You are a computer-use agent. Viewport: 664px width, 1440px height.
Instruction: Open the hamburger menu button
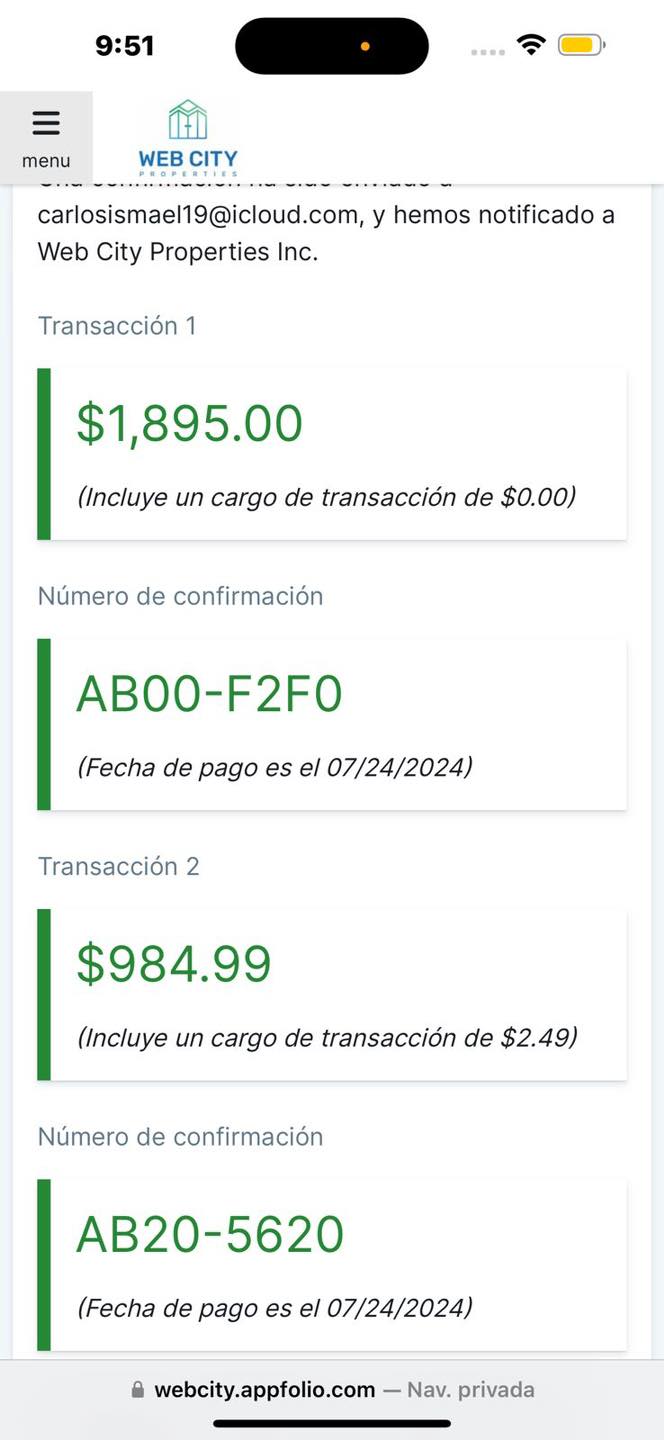click(46, 138)
